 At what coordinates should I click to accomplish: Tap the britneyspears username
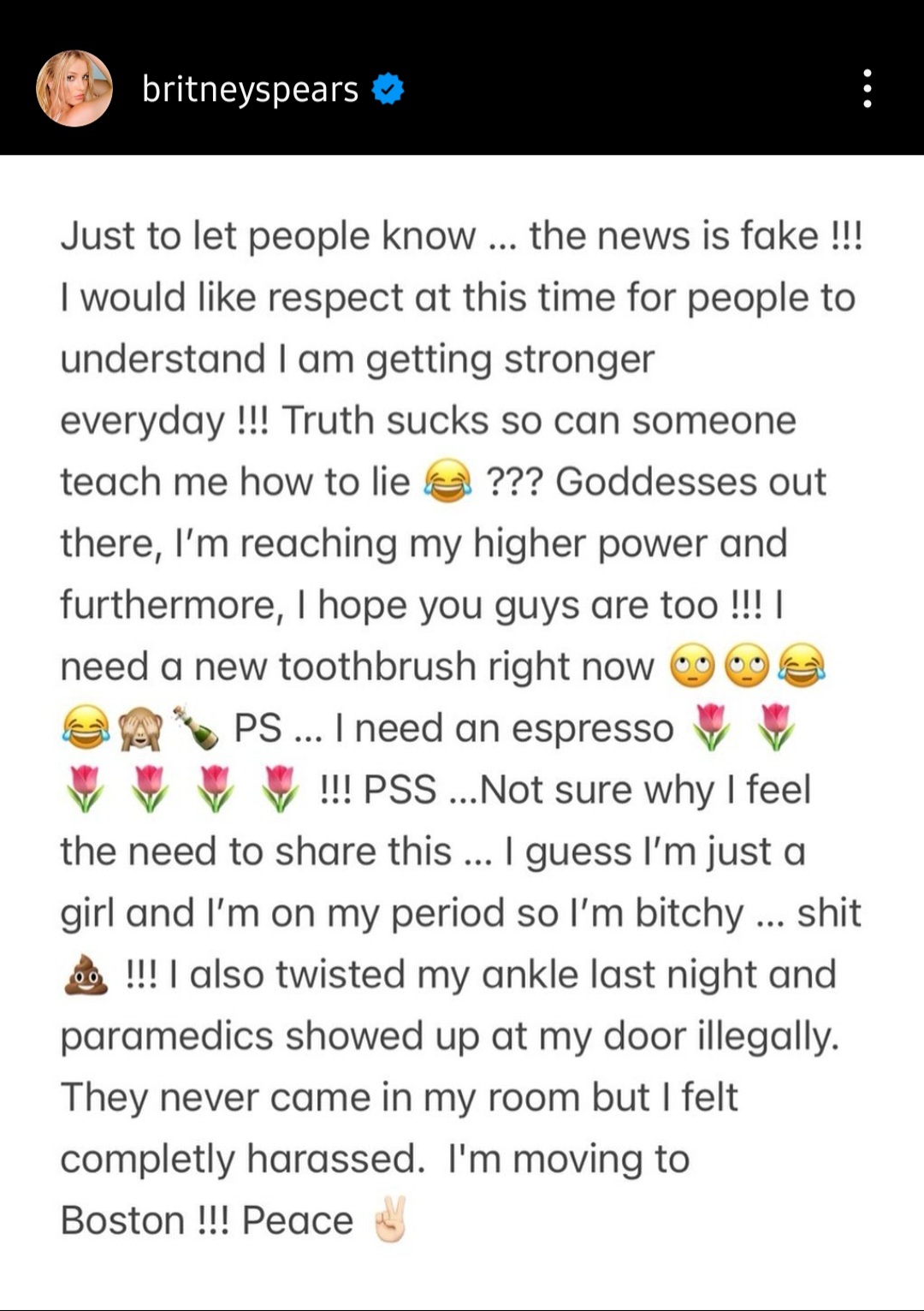[250, 89]
